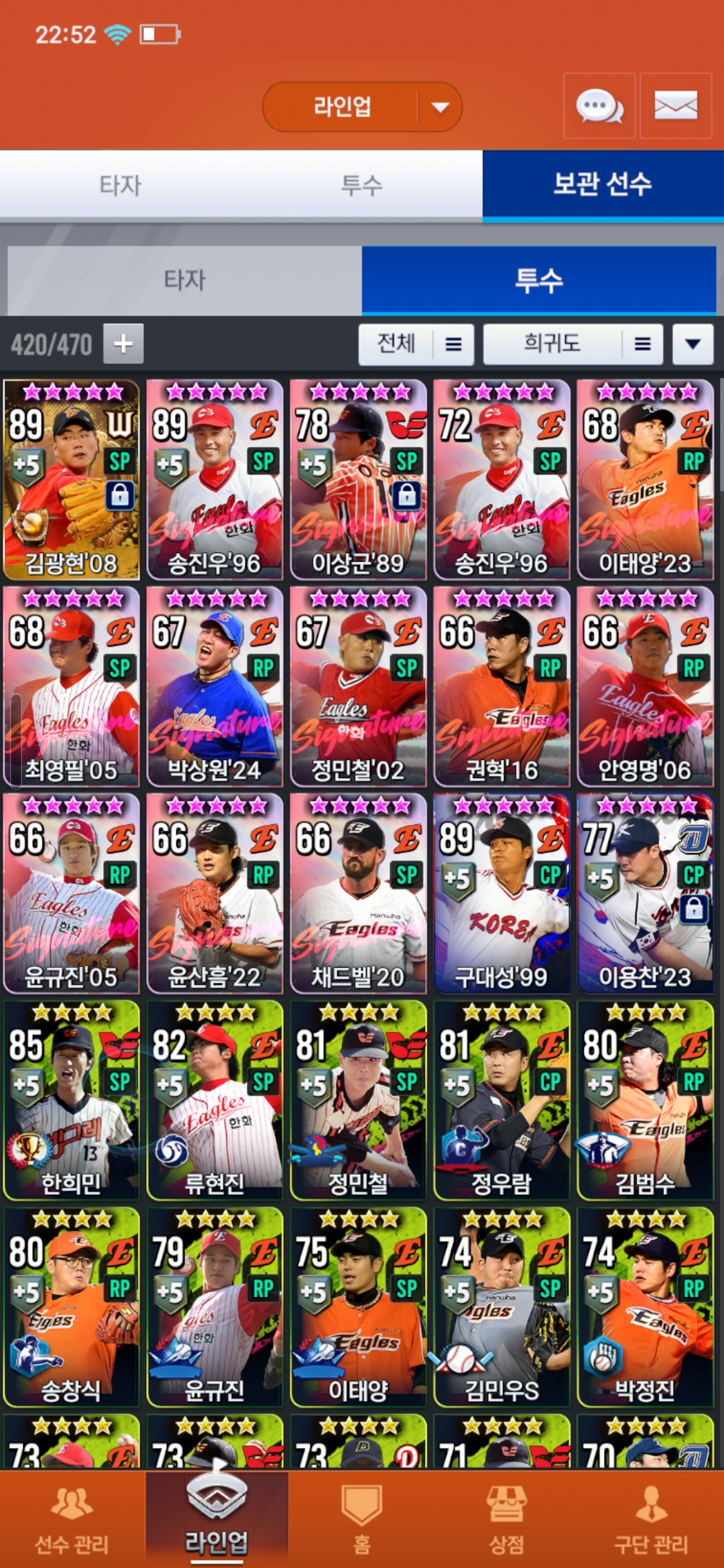The height and width of the screenshot is (1568, 724).
Task: Open the 박정진 player card
Action: coord(645,1307)
